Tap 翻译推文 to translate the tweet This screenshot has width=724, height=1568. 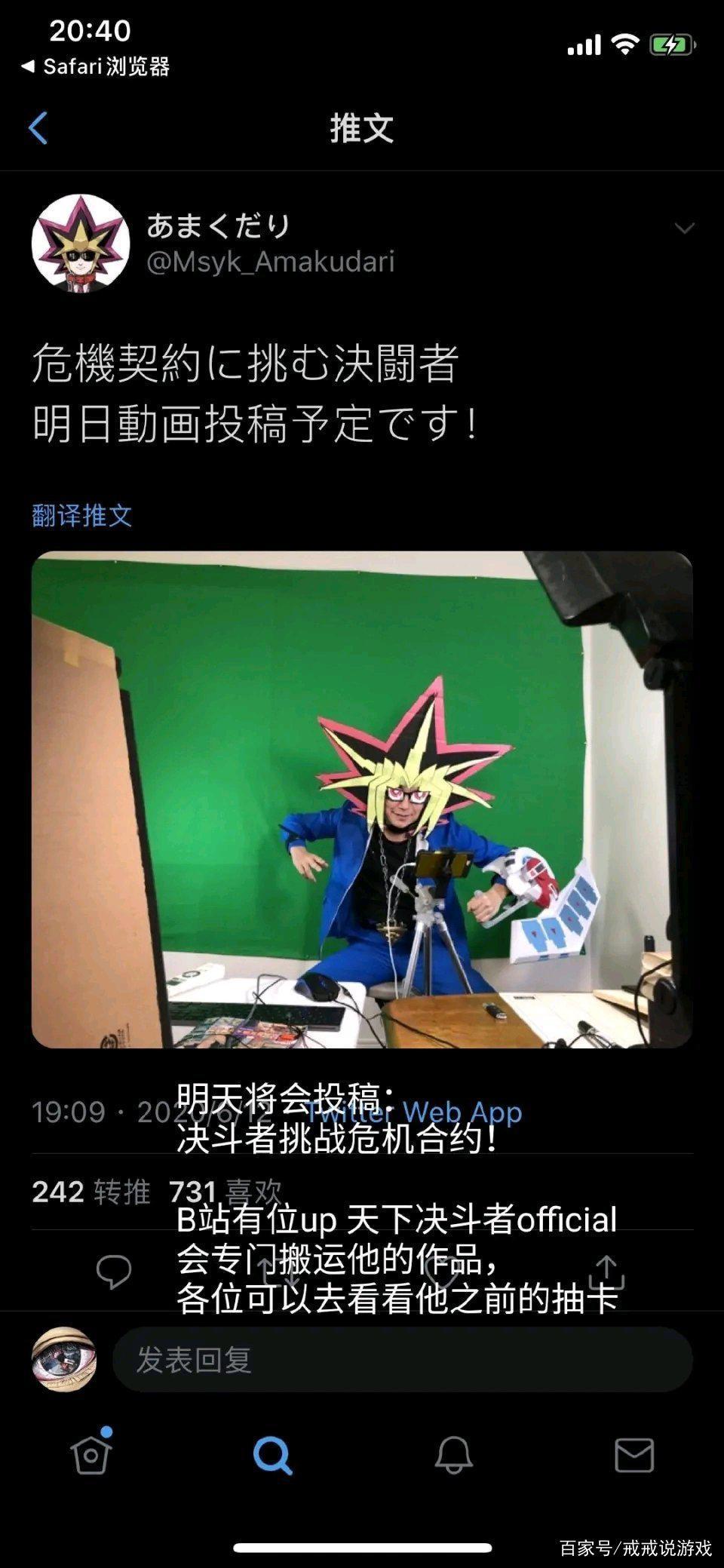coord(82,516)
